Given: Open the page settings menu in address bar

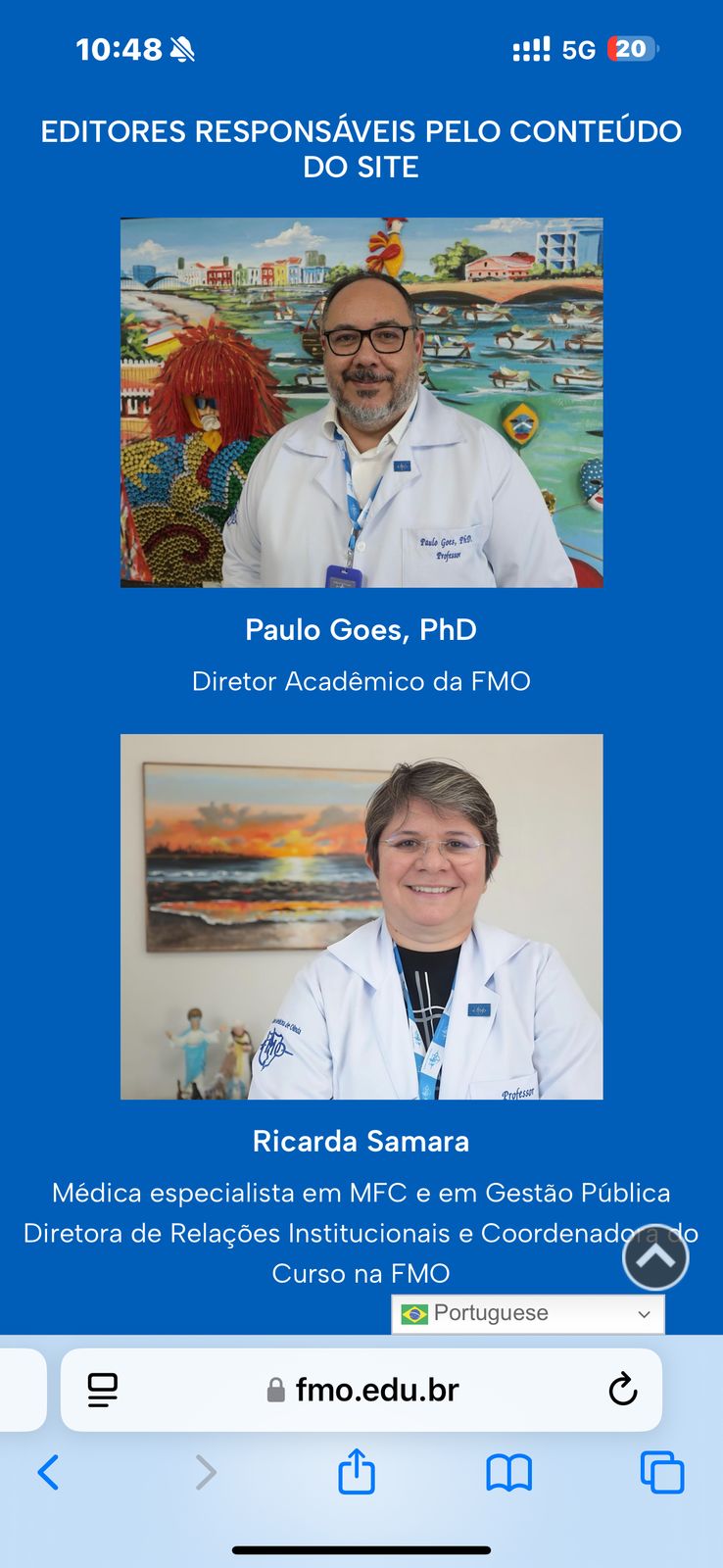Looking at the screenshot, I should [103, 1390].
